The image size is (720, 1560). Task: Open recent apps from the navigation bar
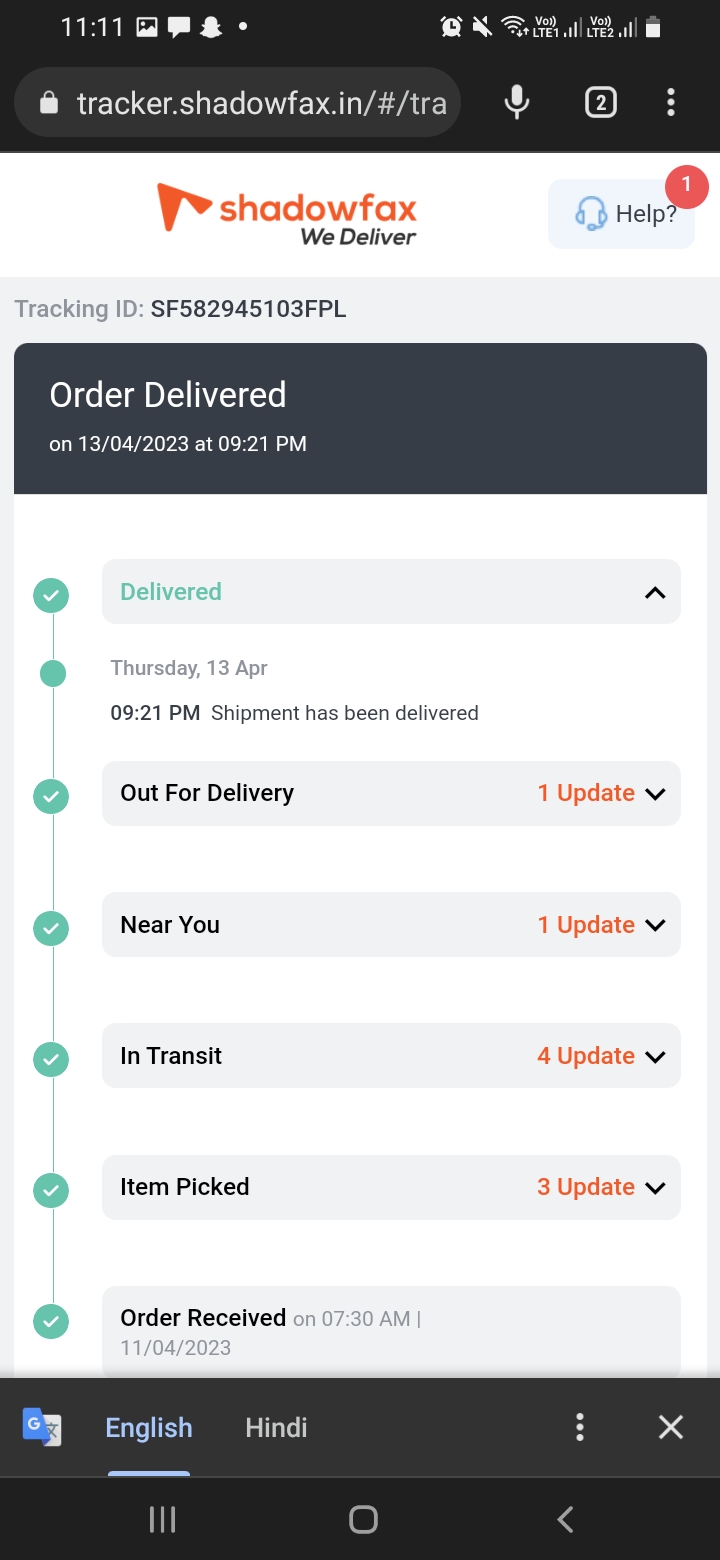click(162, 1520)
